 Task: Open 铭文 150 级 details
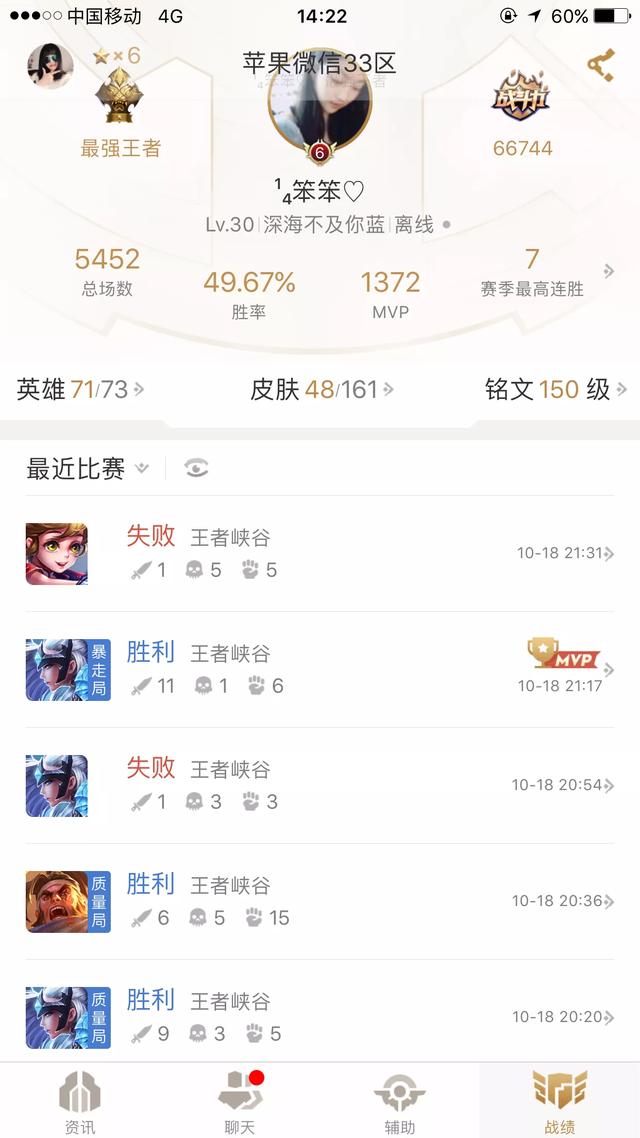pyautogui.click(x=556, y=389)
